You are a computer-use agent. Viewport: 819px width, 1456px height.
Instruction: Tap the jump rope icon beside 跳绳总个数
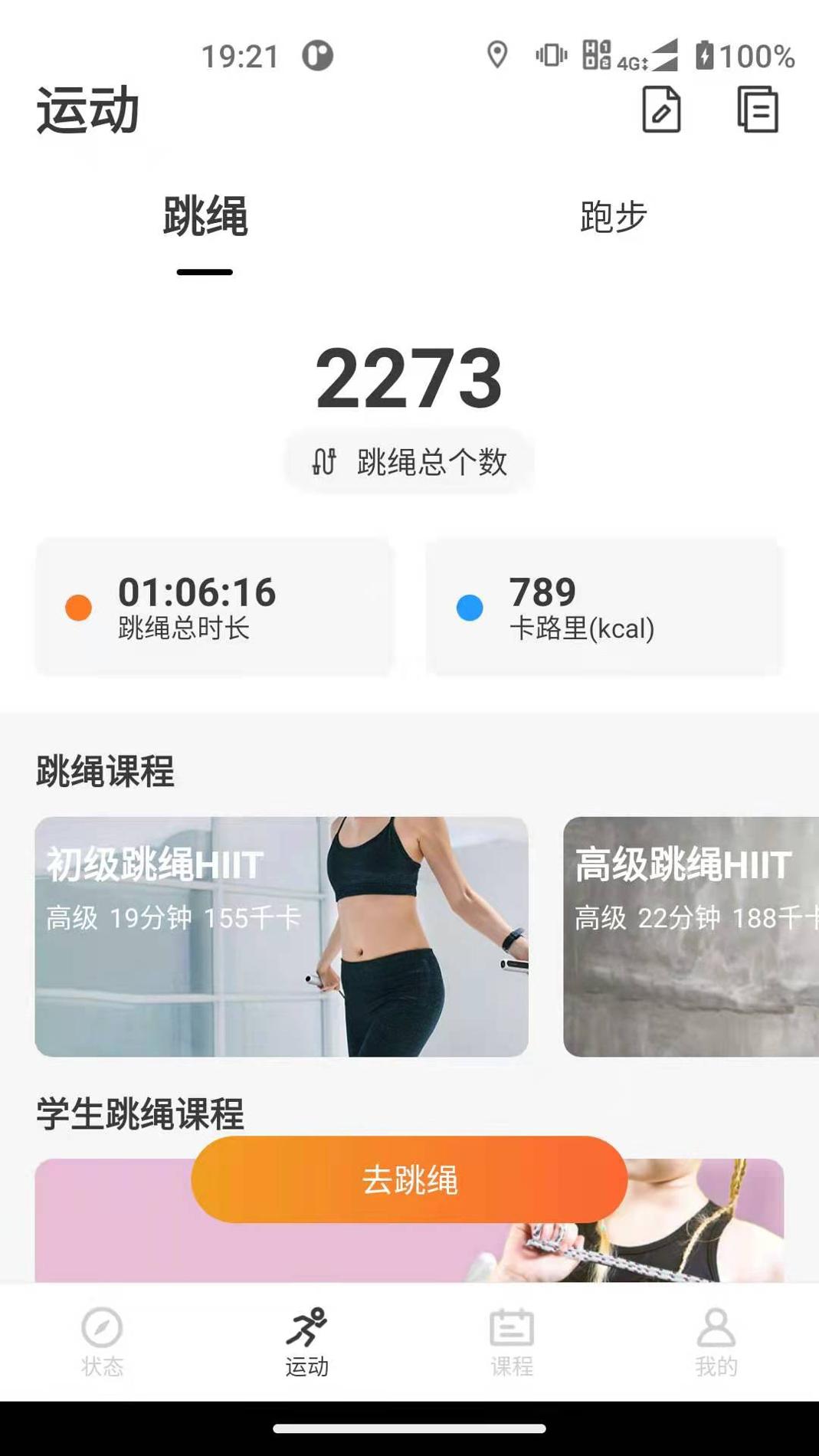pyautogui.click(x=323, y=460)
